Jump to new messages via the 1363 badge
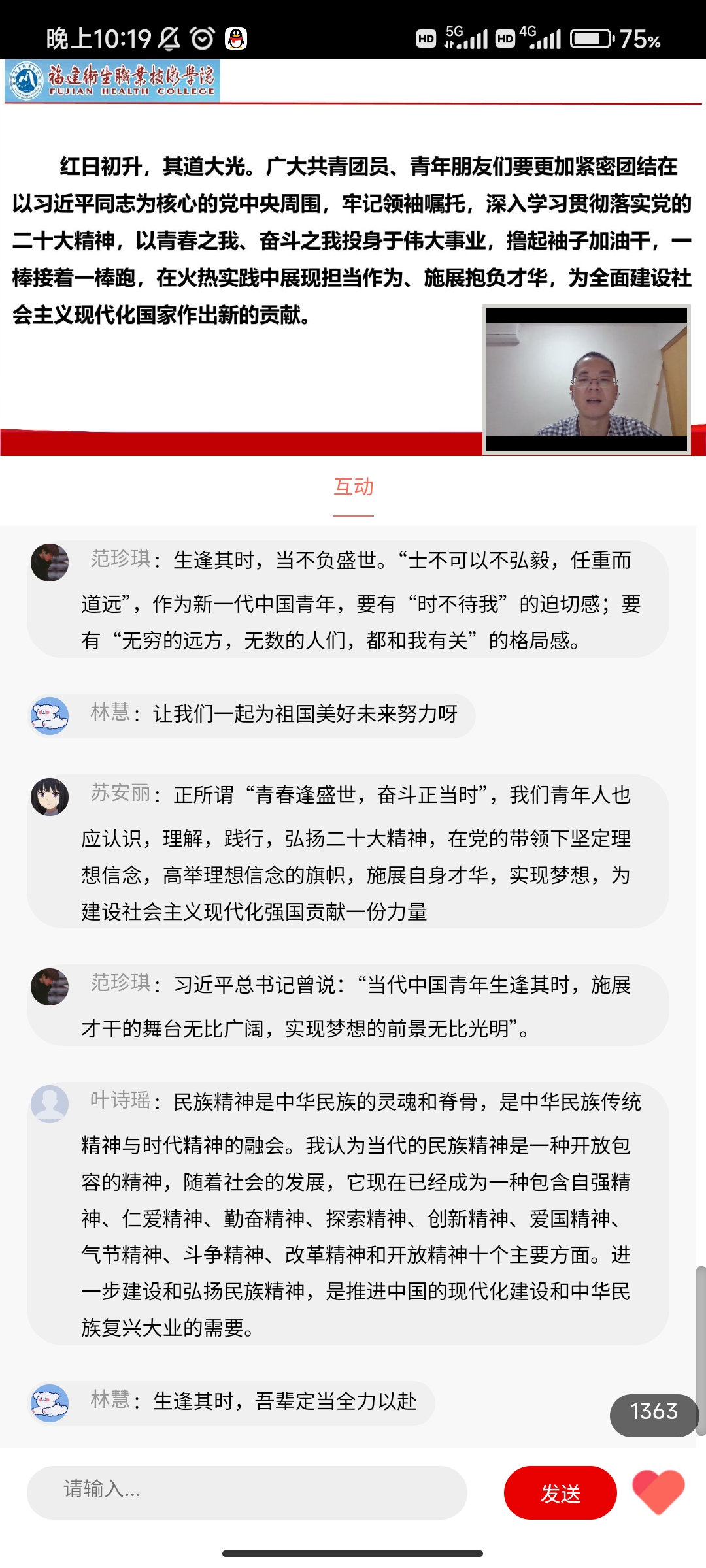The height and width of the screenshot is (1568, 706). 654,1412
